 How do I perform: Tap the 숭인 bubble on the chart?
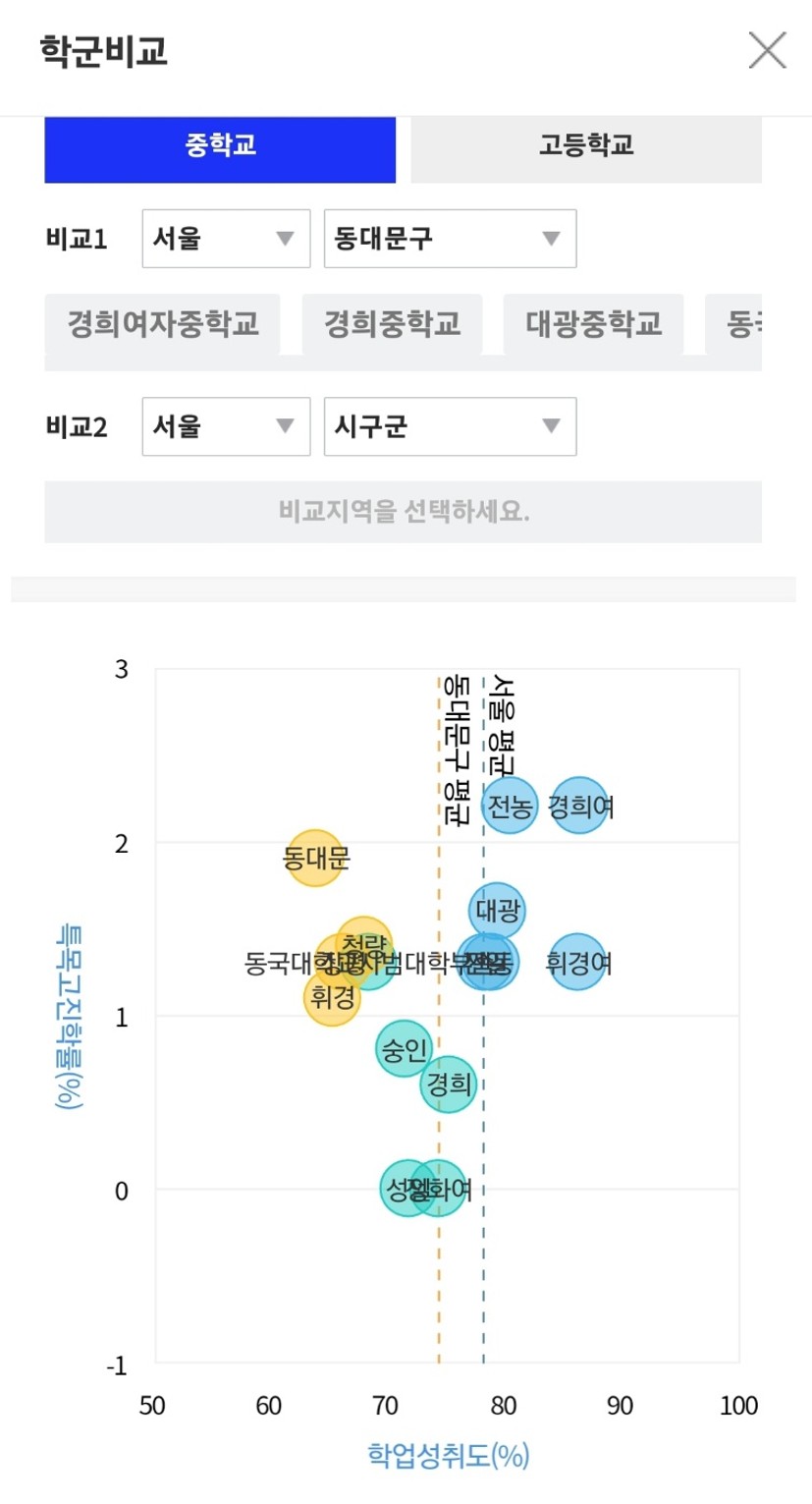click(x=404, y=1048)
